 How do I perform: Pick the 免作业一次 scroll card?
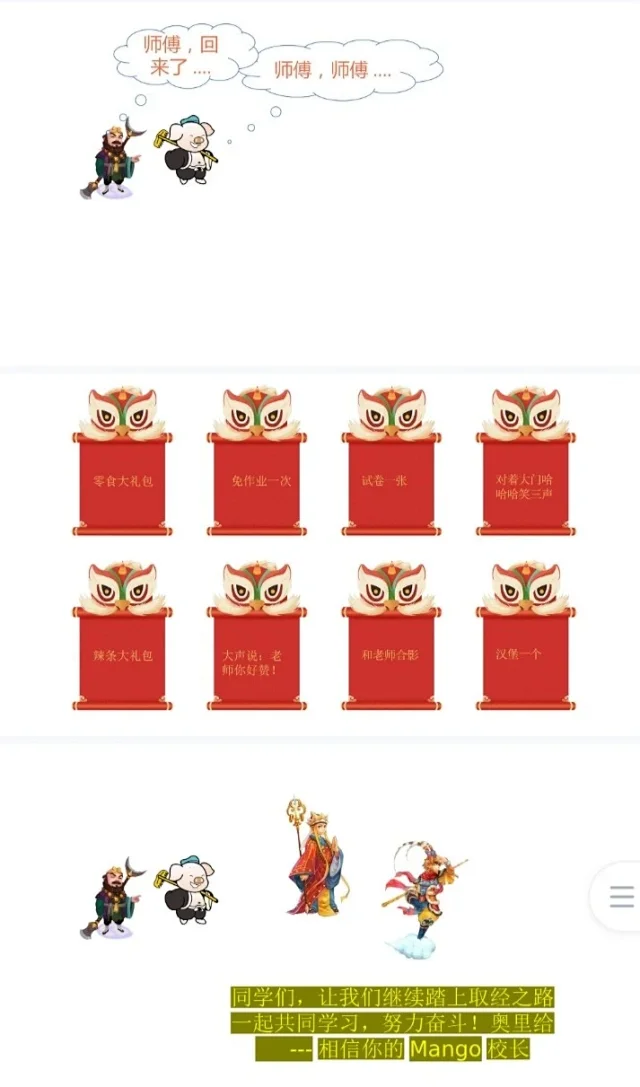pos(257,482)
